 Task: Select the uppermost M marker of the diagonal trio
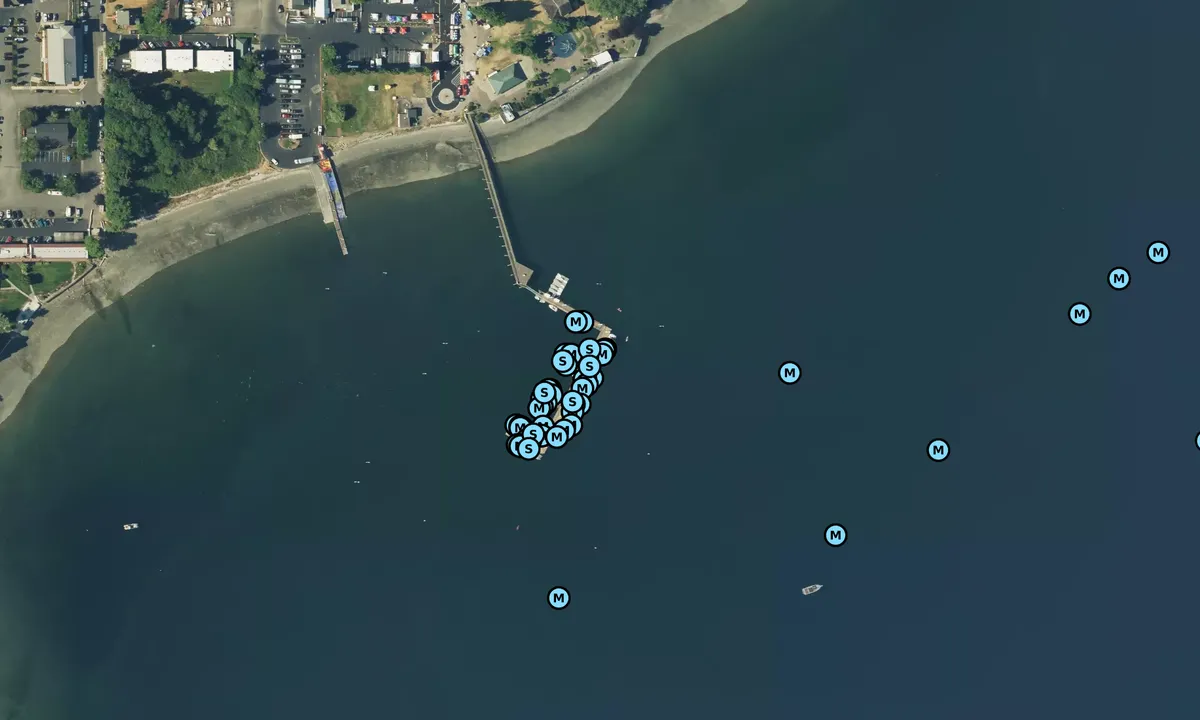click(1158, 252)
